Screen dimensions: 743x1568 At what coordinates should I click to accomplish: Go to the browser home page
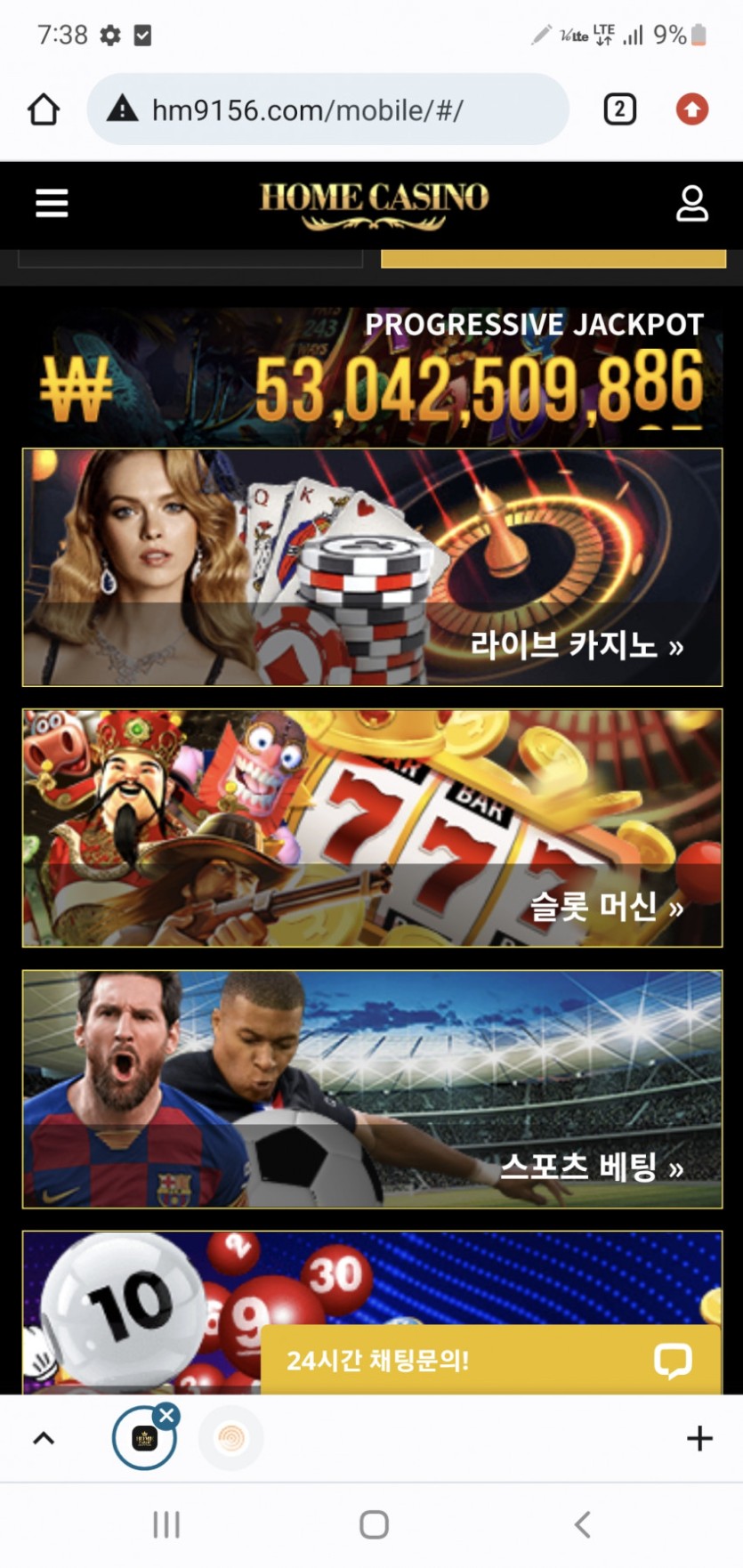tap(44, 109)
